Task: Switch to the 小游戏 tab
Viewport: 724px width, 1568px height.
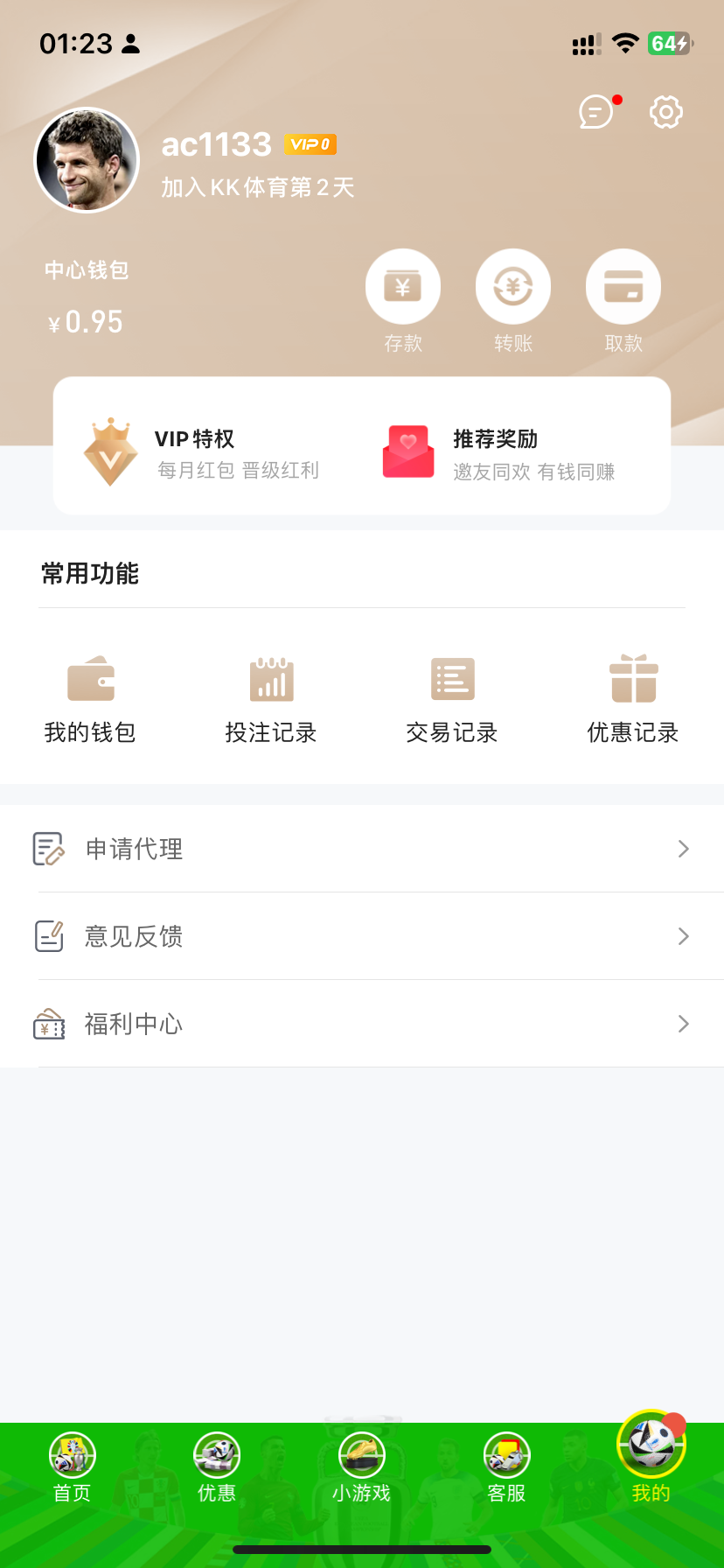Action: click(x=362, y=1467)
